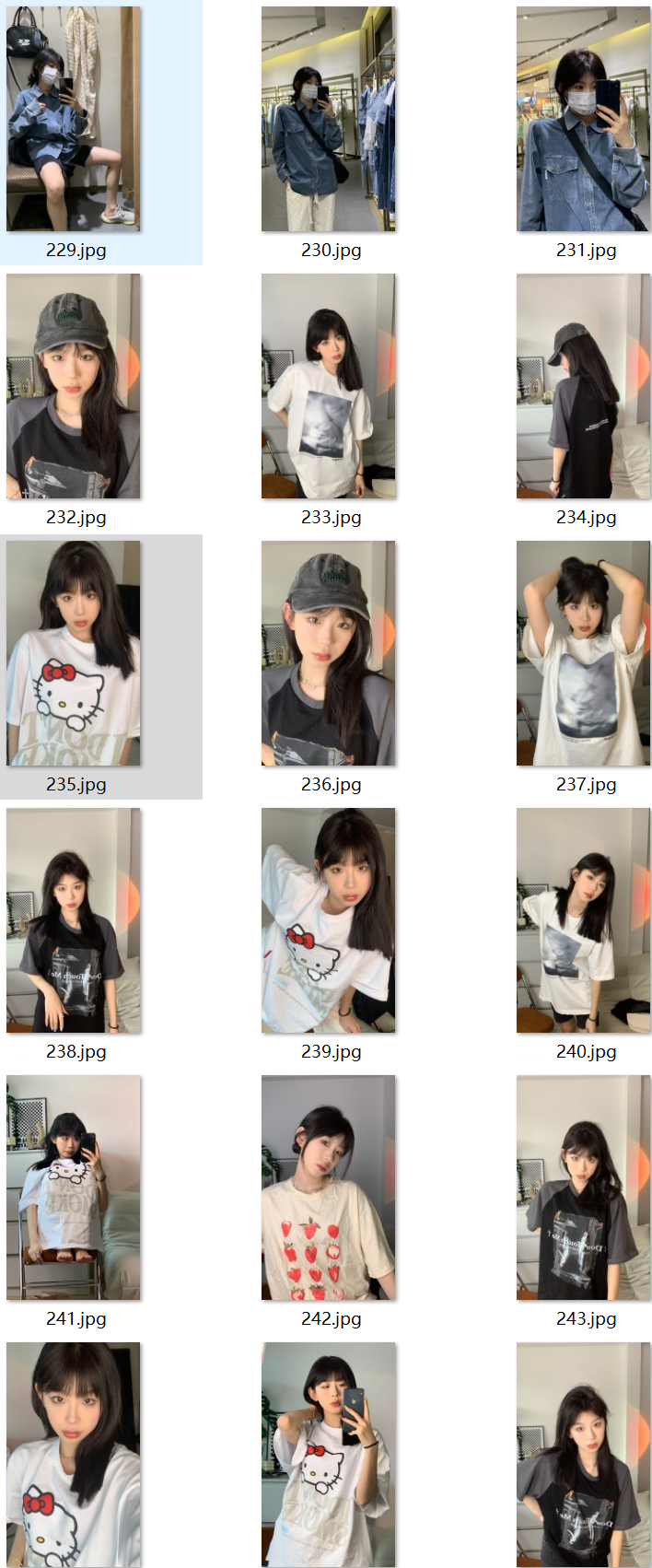This screenshot has width=652, height=1568.
Task: Open the 231.jpg thumbnail
Action: 584,120
